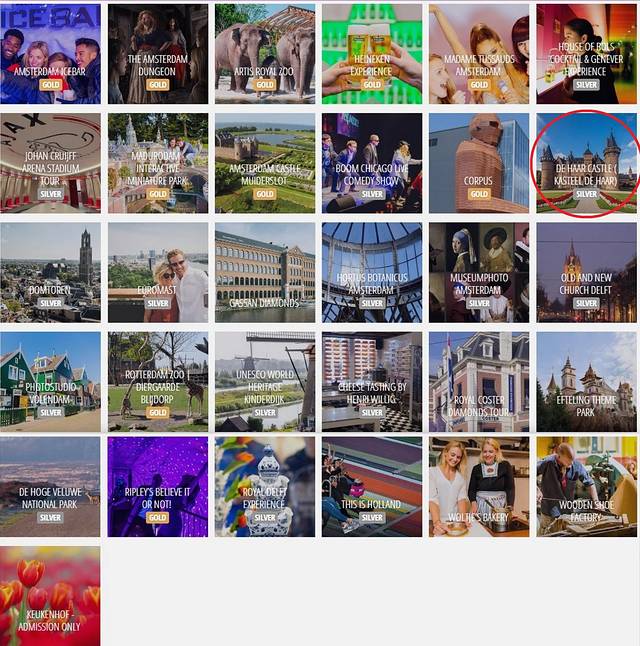The width and height of the screenshot is (640, 646).
Task: Open Amsterdam Castle Muiderslot tile
Action: click(264, 162)
